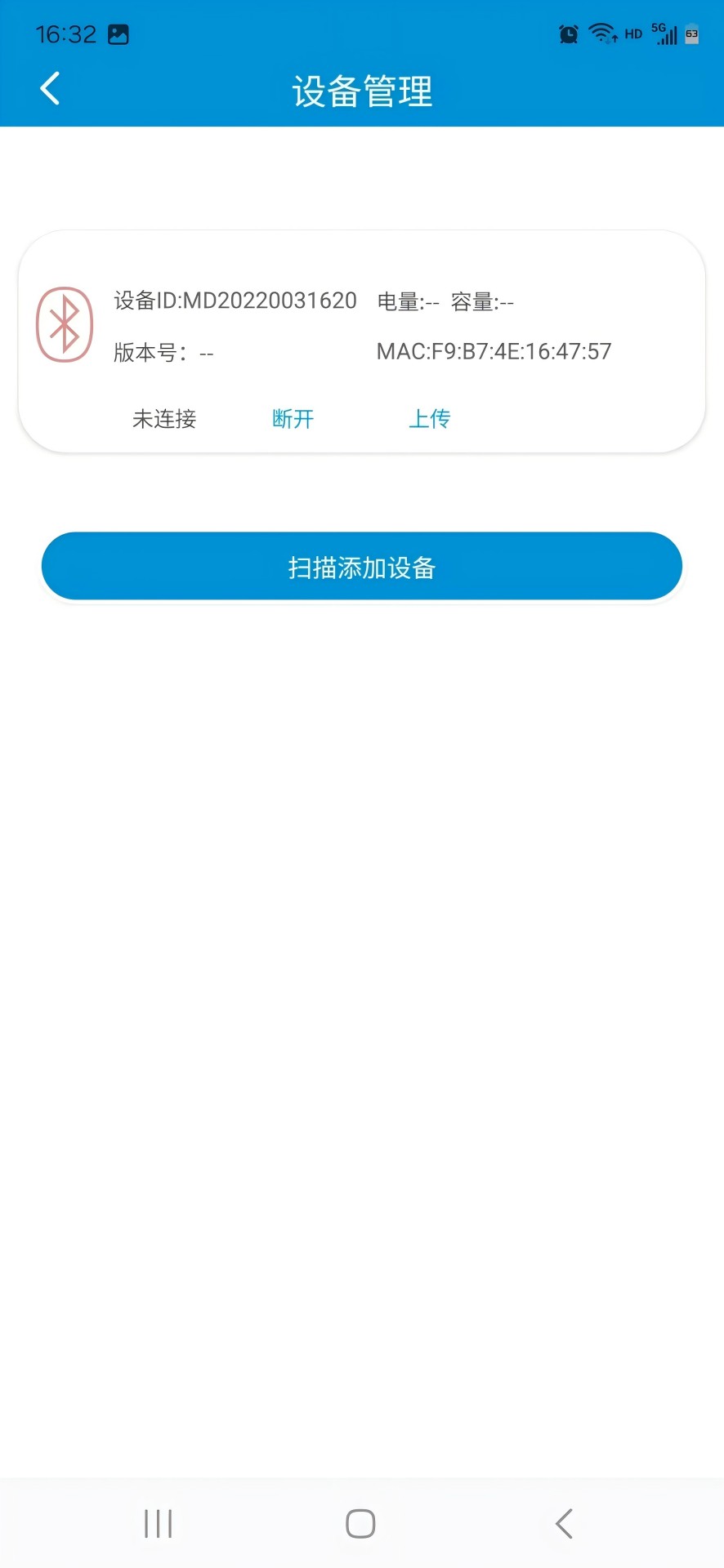The width and height of the screenshot is (724, 1568).
Task: Click the alarm clock status bar icon
Action: pos(567,33)
